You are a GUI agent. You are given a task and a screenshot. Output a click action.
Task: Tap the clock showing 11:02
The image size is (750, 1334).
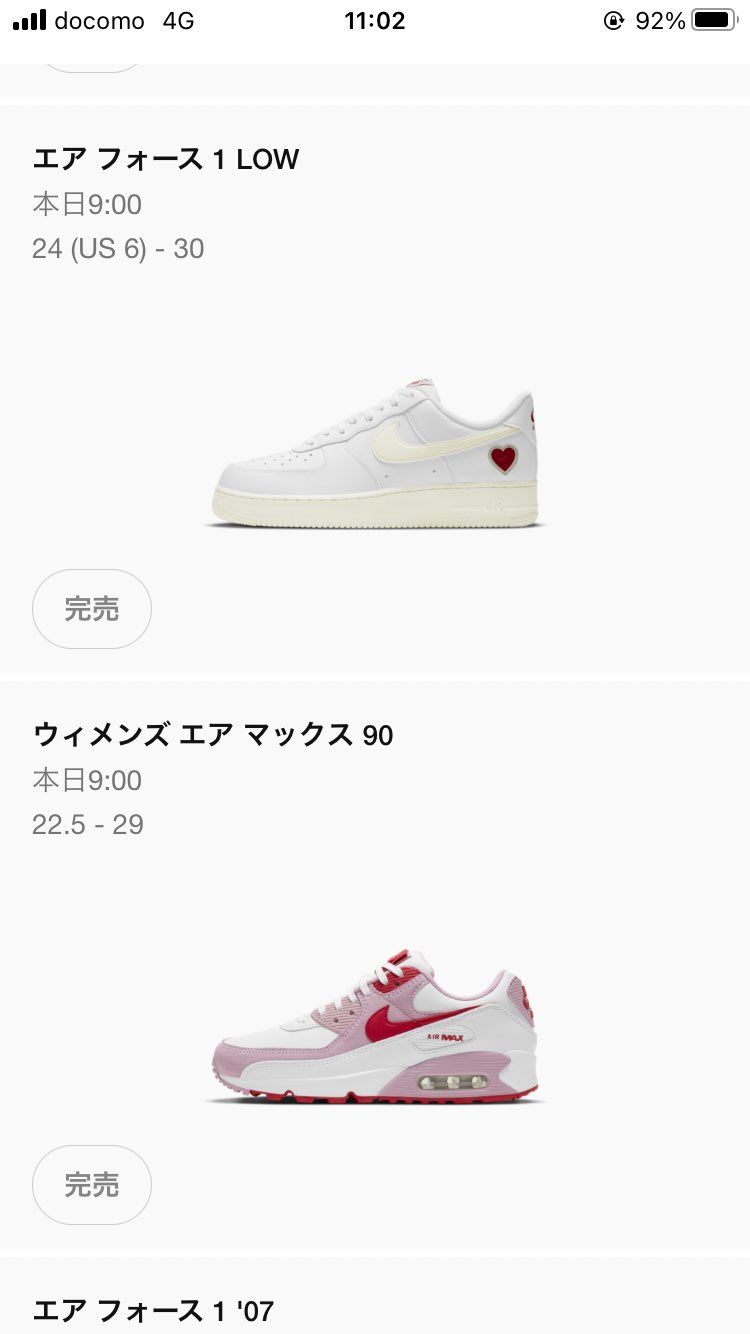pyautogui.click(x=375, y=19)
